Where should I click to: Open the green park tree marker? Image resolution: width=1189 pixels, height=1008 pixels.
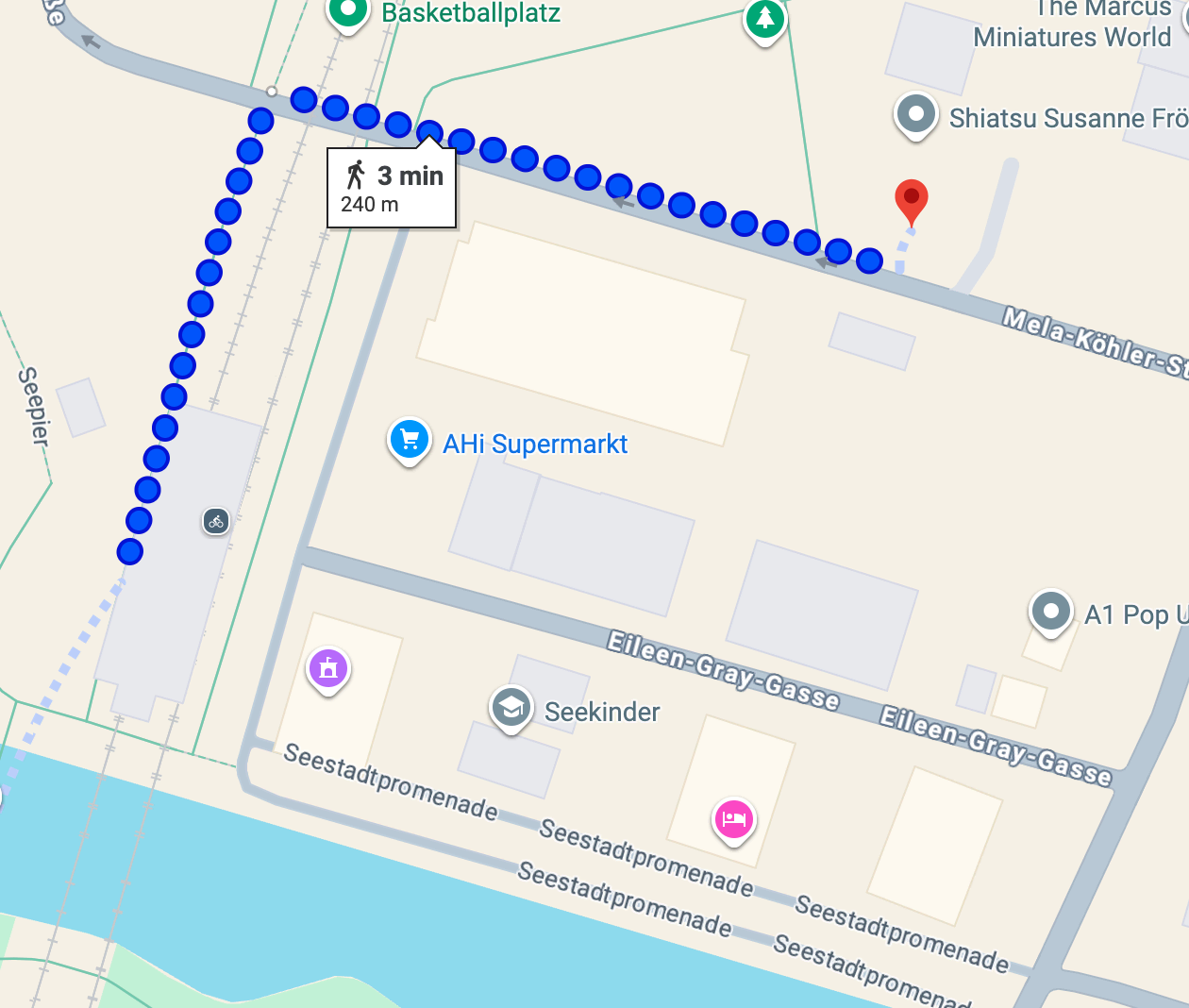[764, 18]
